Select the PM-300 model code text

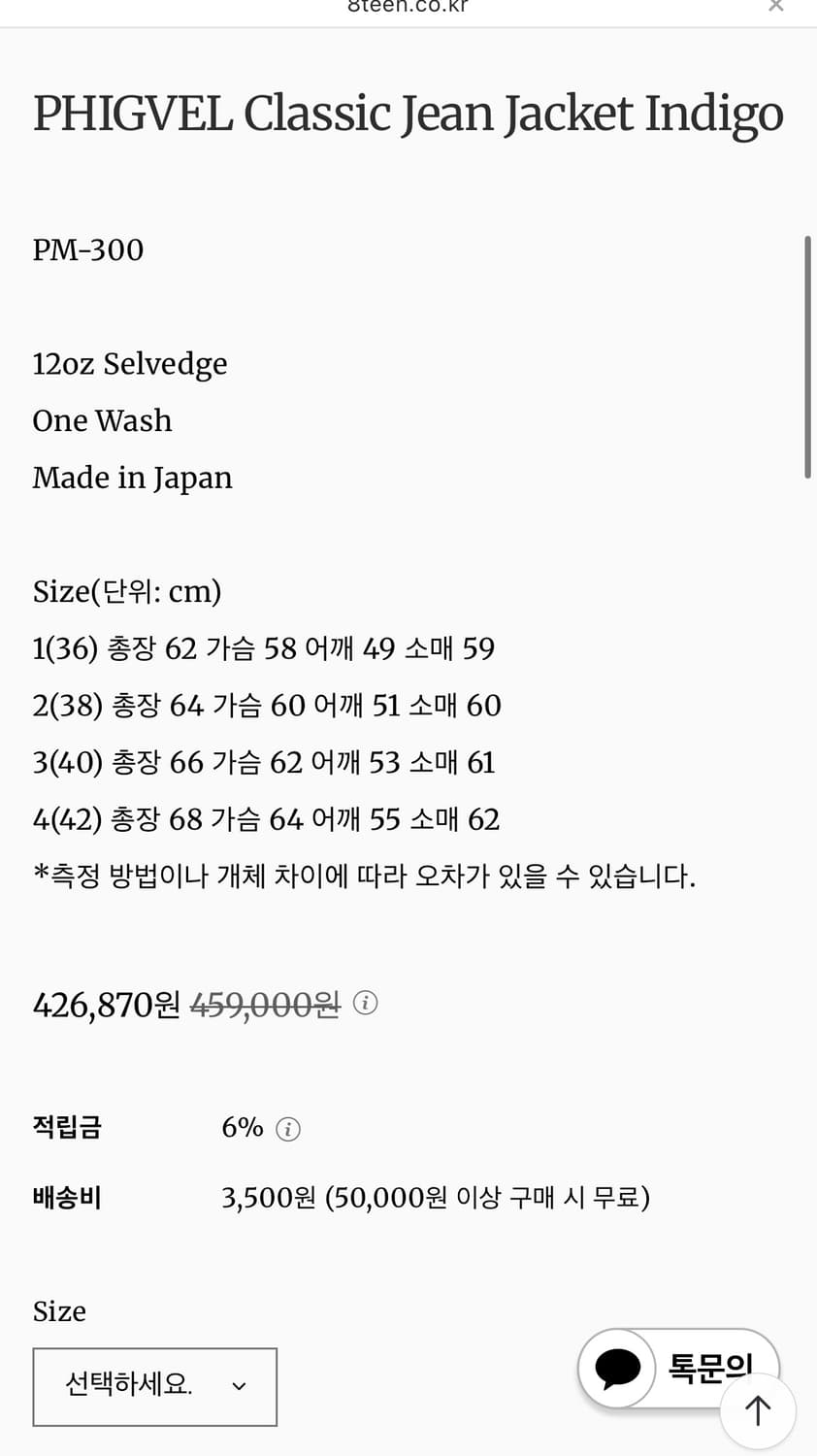click(88, 249)
